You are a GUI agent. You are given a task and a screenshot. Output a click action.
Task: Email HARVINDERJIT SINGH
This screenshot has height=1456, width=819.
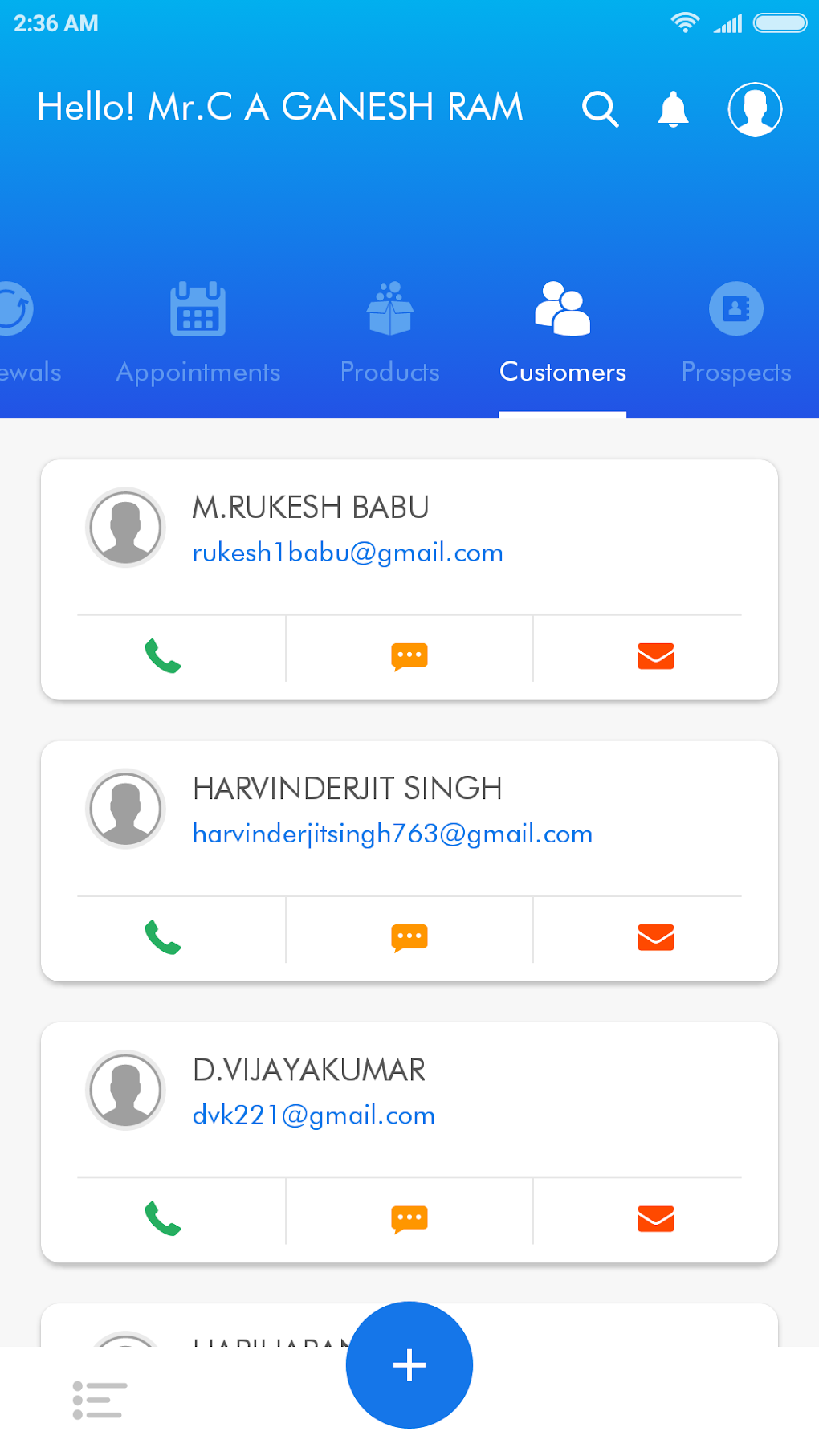click(656, 937)
